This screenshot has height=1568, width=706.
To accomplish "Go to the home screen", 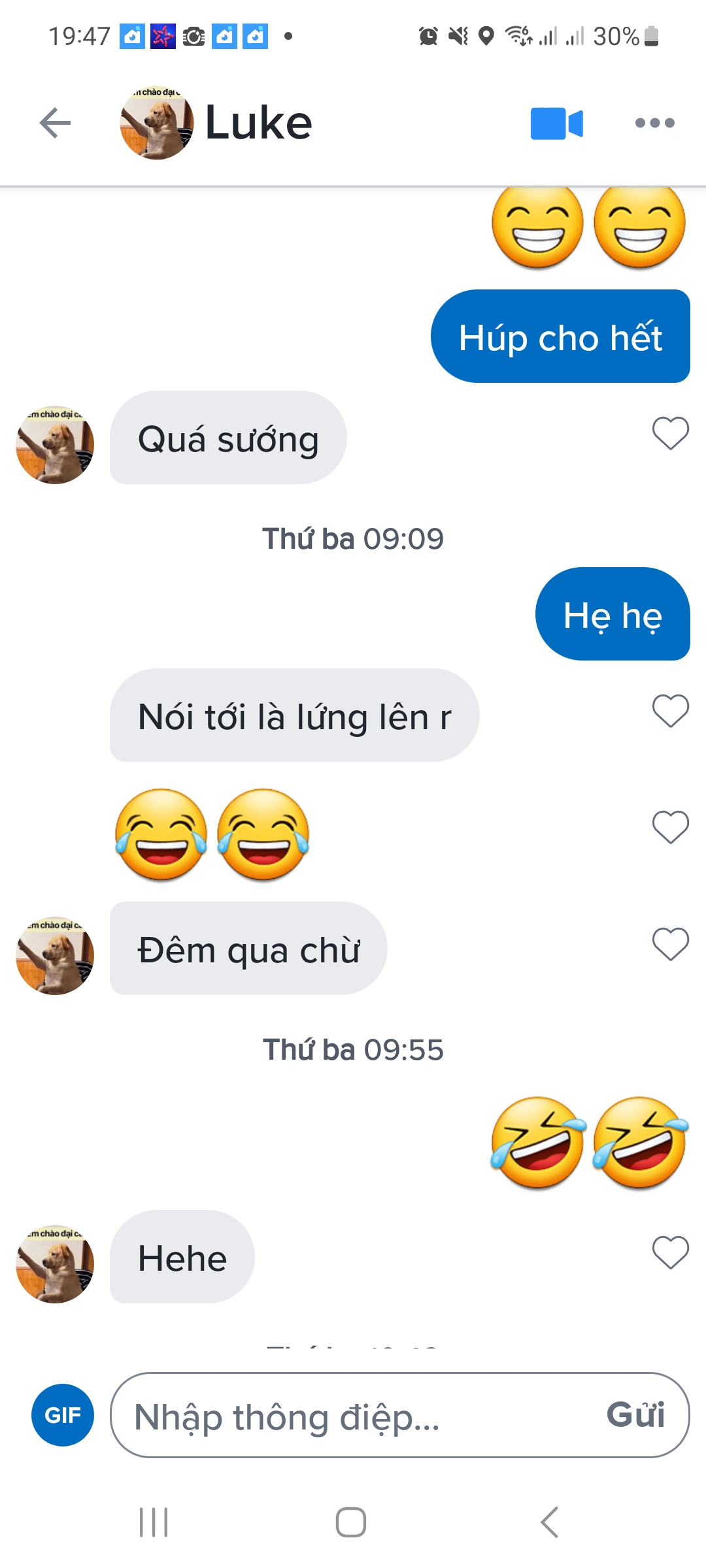I will coord(351,1522).
